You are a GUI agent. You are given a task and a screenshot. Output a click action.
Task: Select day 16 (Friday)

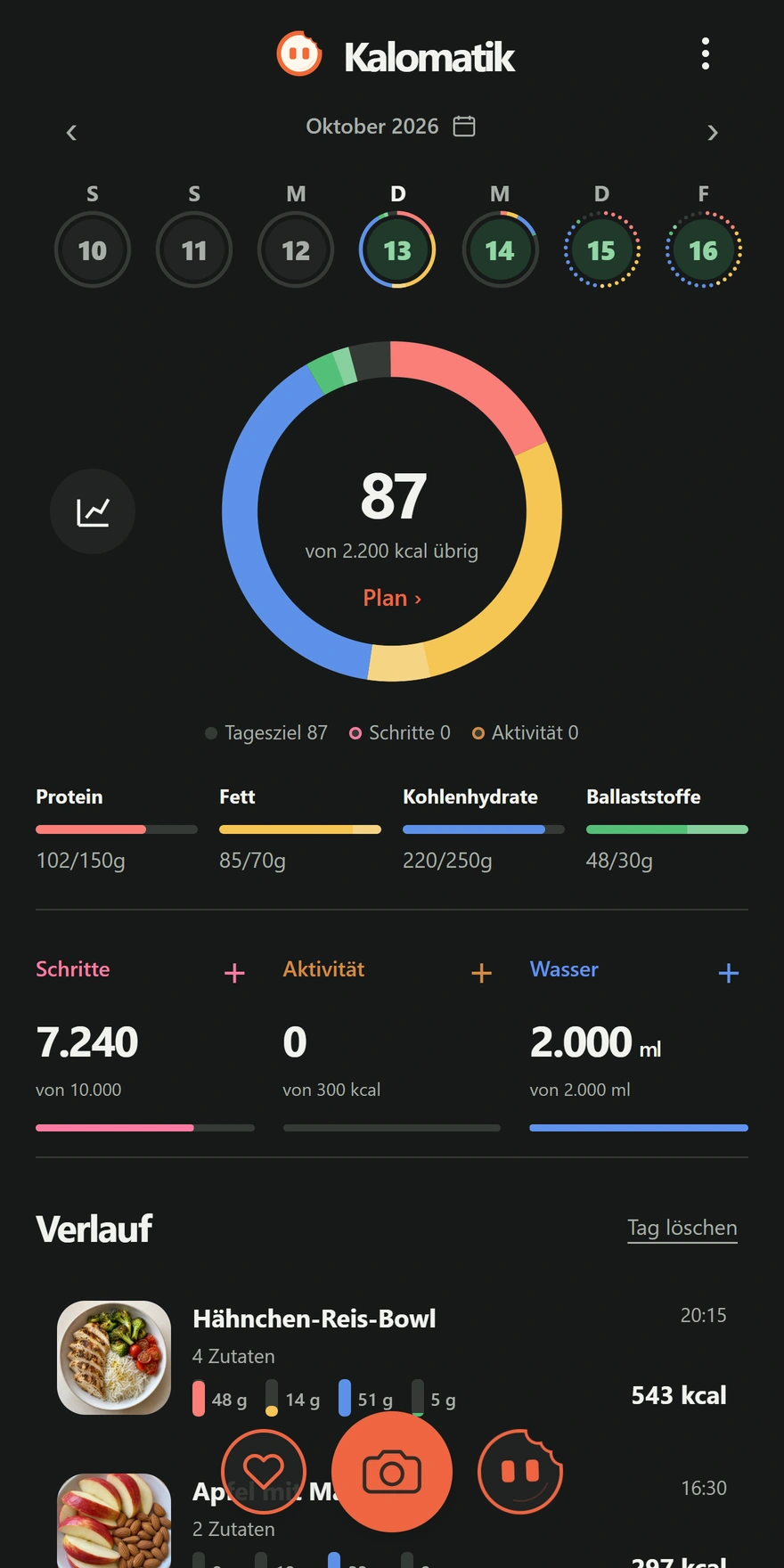[x=703, y=250]
